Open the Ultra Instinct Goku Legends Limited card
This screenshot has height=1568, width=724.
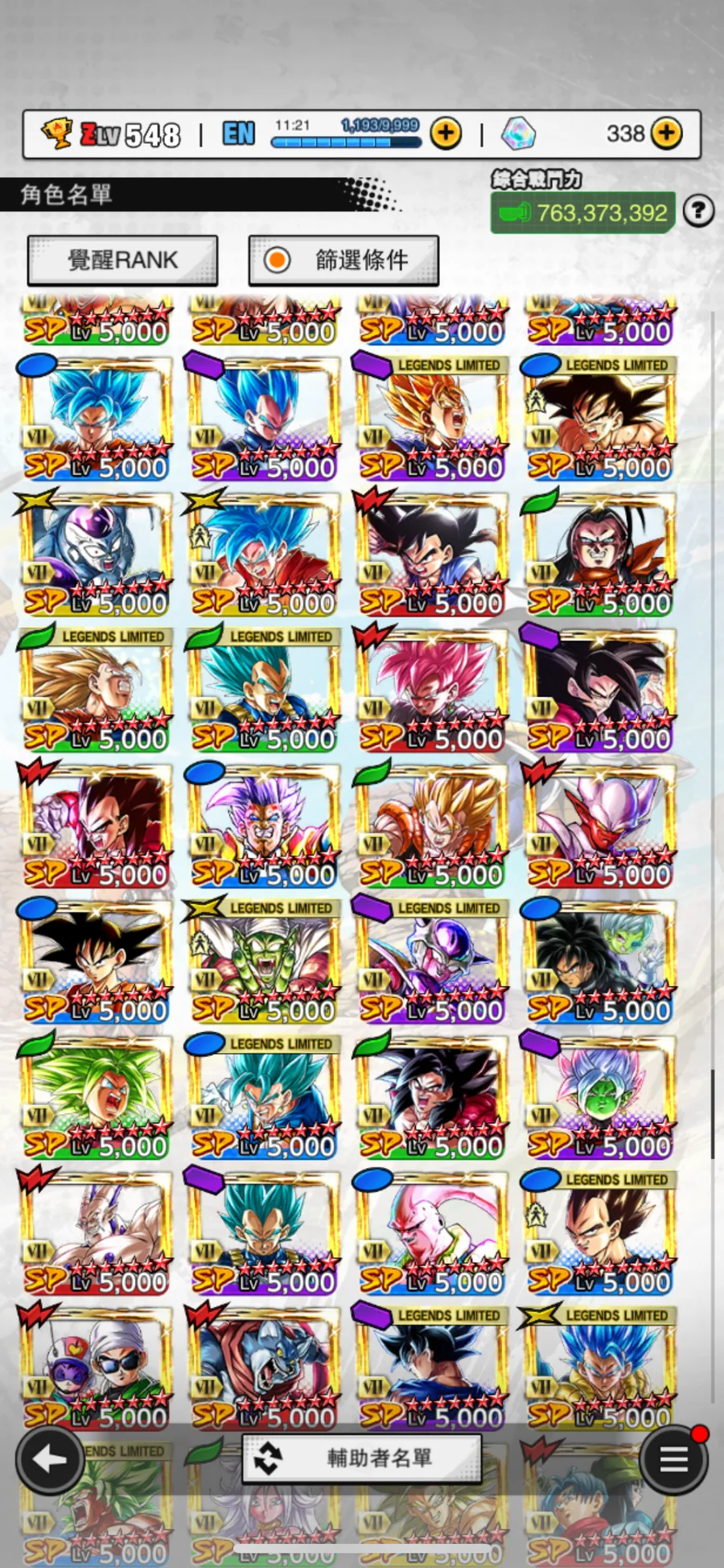click(432, 1368)
